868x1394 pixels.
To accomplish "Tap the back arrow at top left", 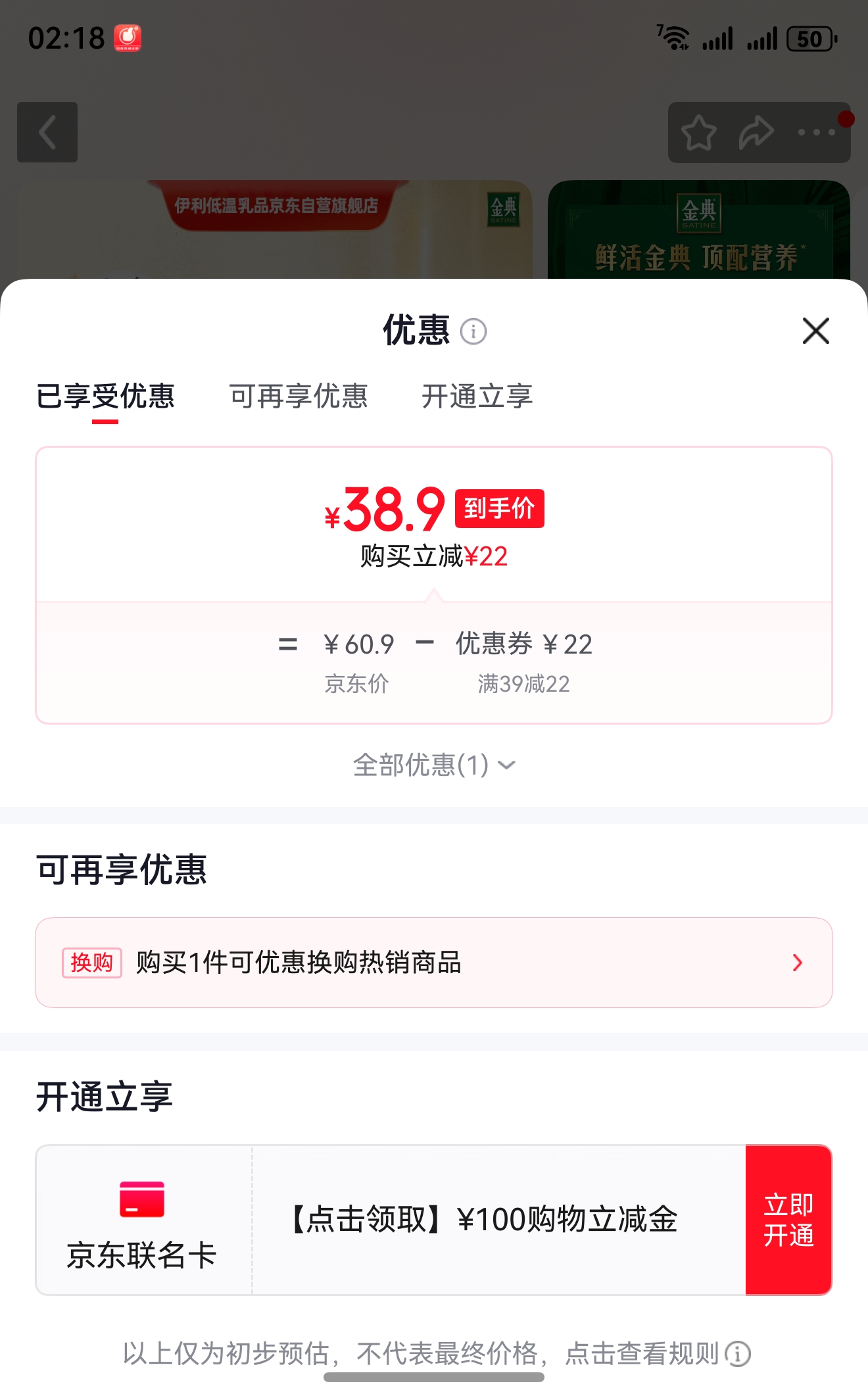I will click(x=47, y=132).
